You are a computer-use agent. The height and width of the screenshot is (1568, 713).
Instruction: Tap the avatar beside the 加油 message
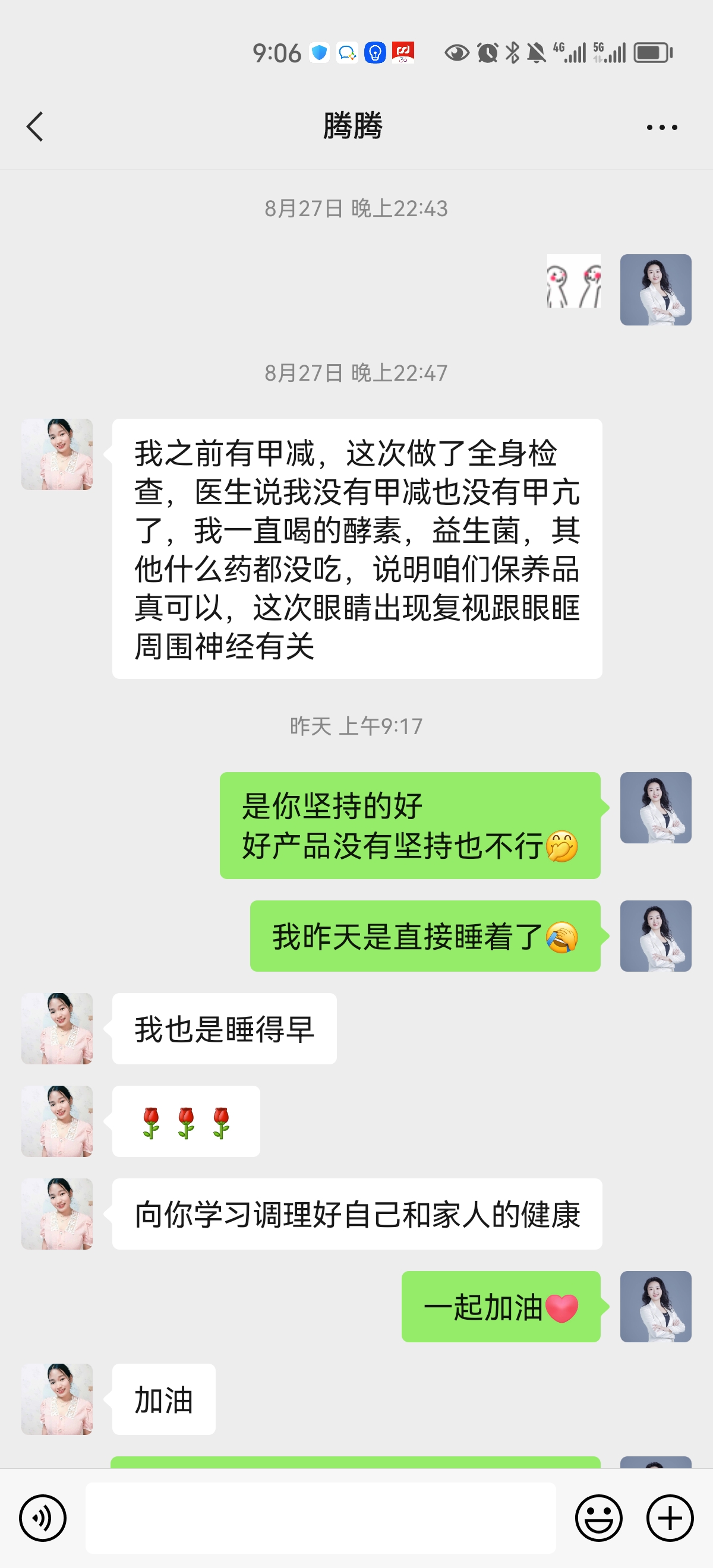point(57,1399)
